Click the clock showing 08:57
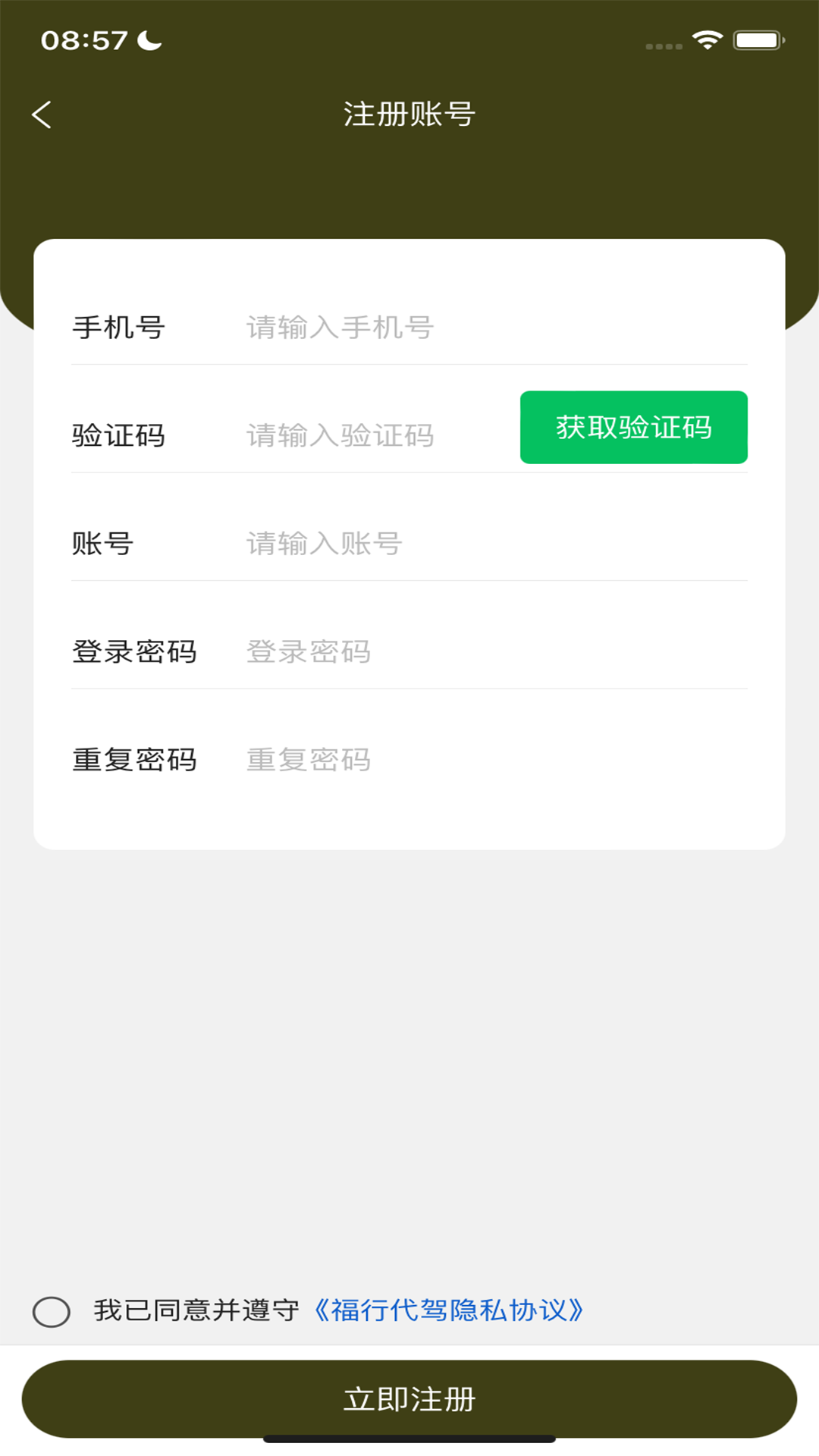Image resolution: width=819 pixels, height=1456 pixels. (86, 42)
